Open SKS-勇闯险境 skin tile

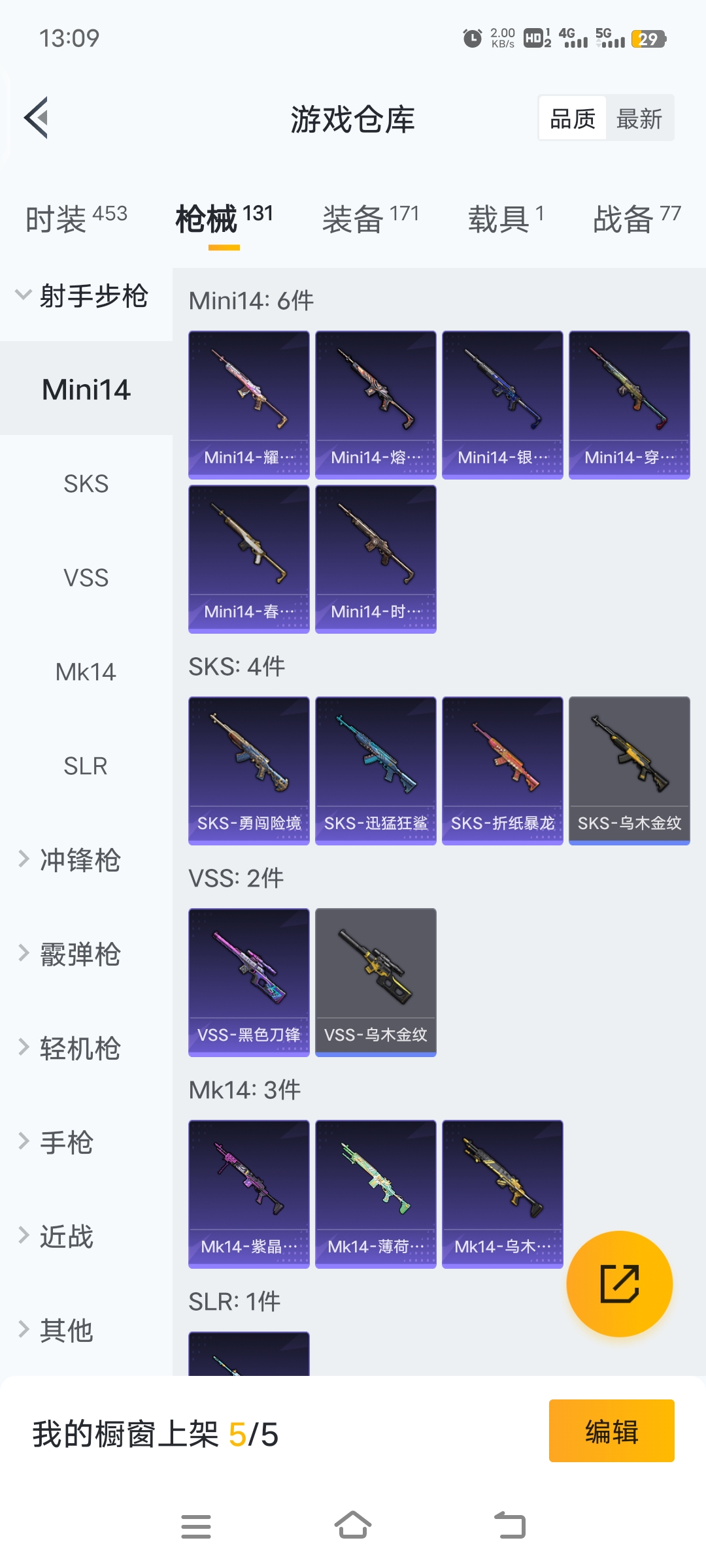coord(249,770)
